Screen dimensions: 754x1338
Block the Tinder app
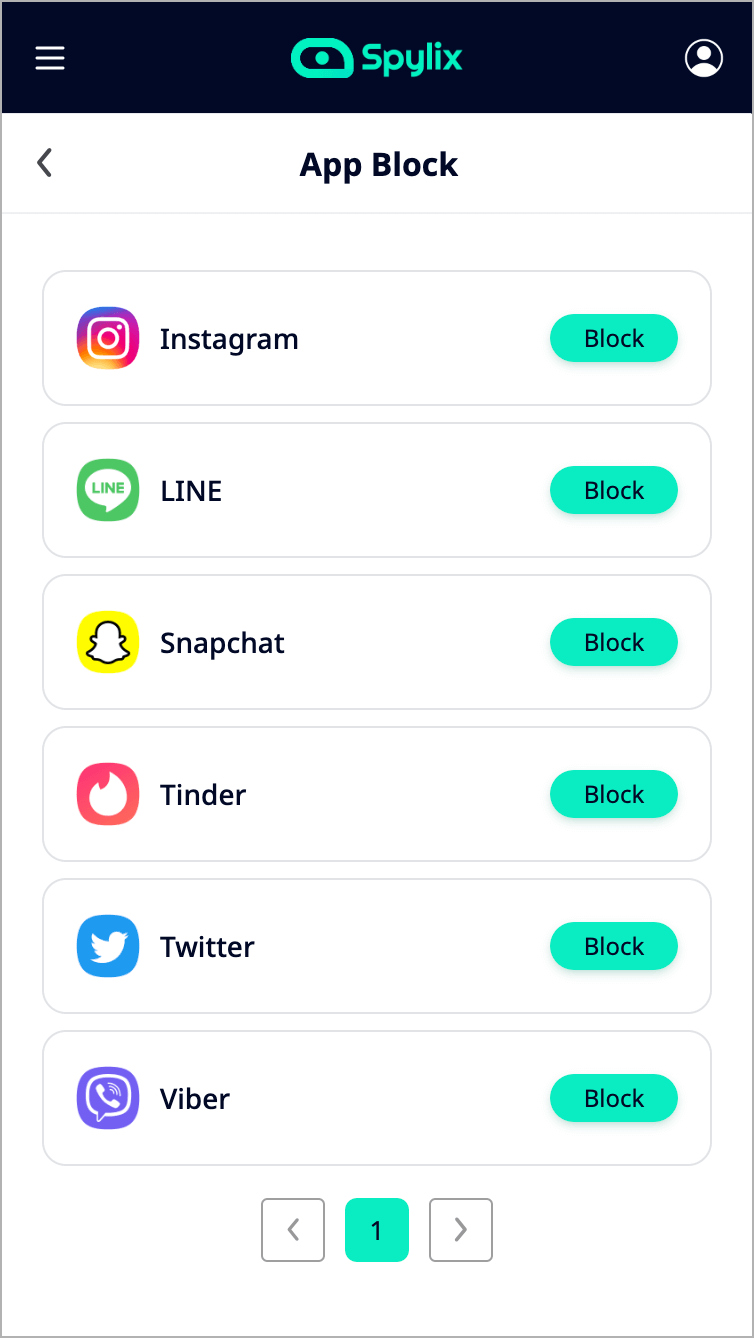pos(613,795)
